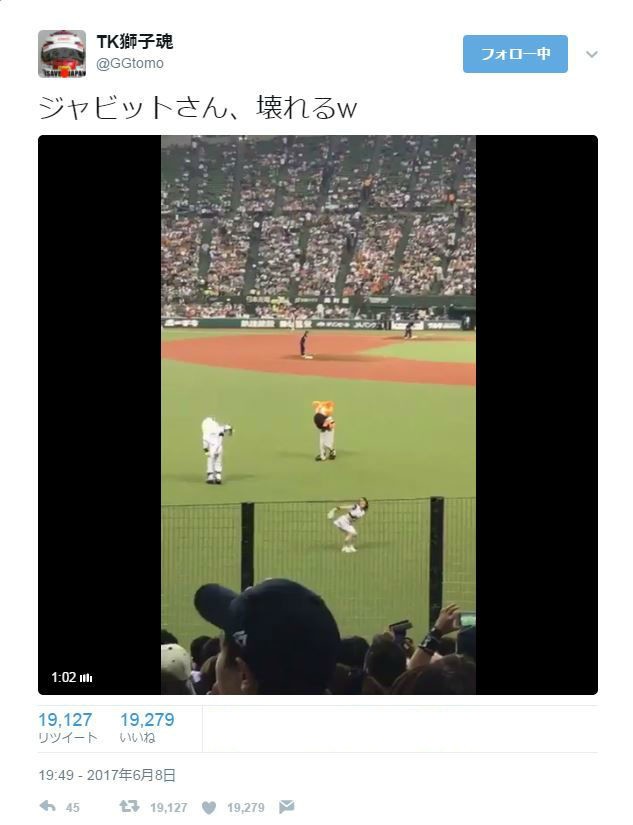Open the 19:49 - 2017年6月8日 timestamp link

pyautogui.click(x=107, y=775)
